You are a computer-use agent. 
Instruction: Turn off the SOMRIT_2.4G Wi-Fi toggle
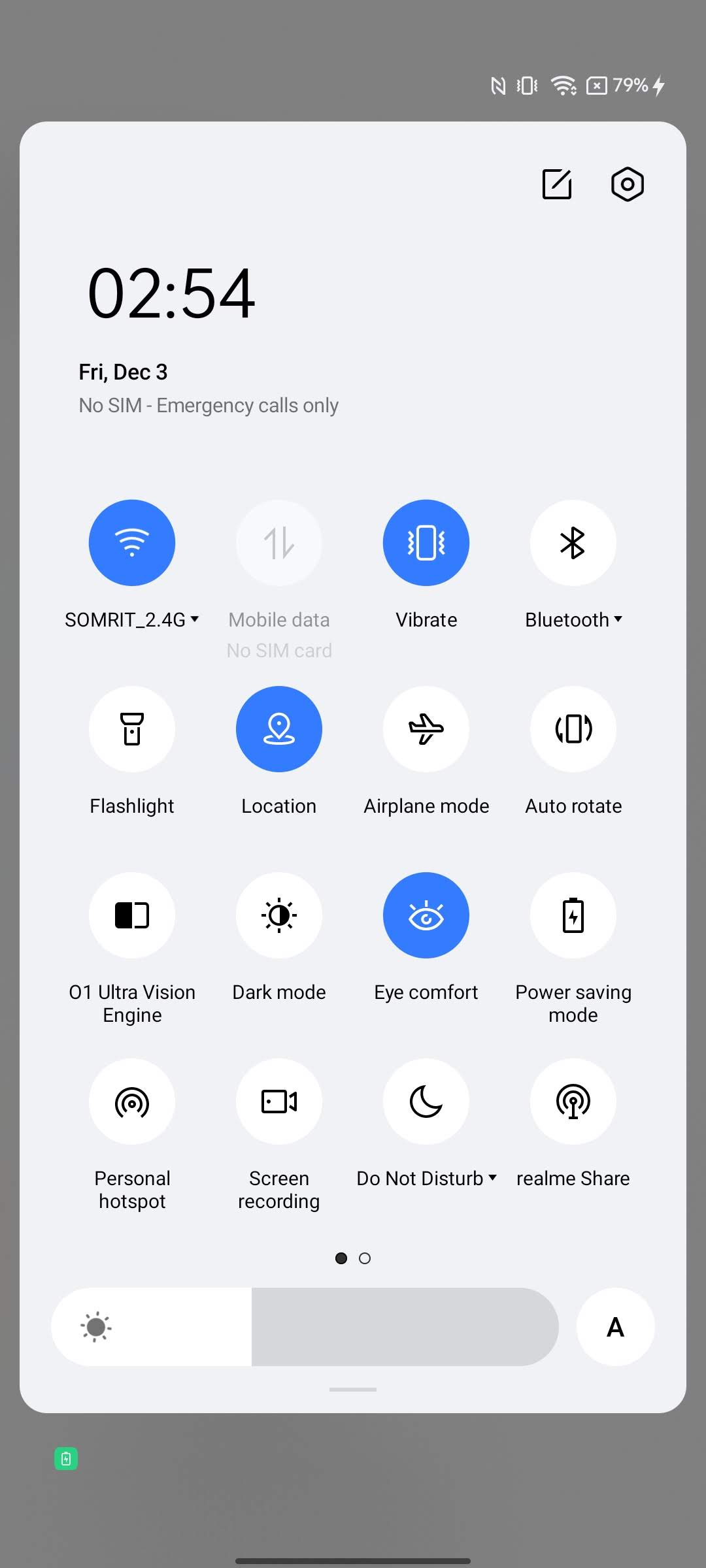132,543
